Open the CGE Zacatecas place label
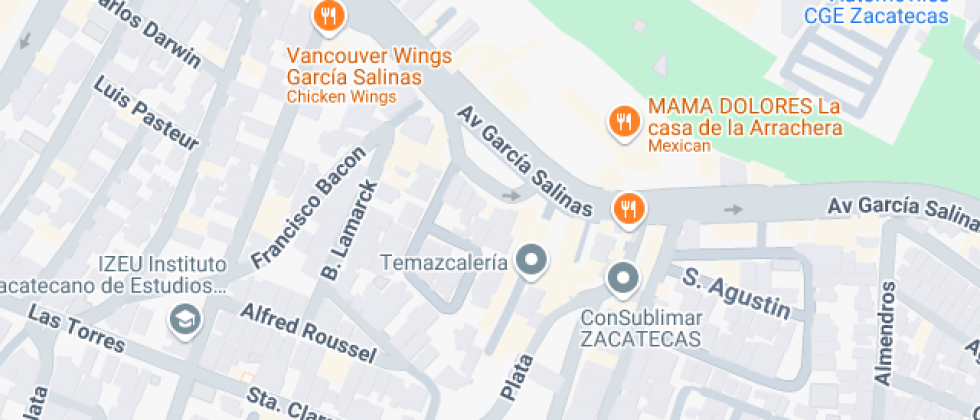 [876, 17]
